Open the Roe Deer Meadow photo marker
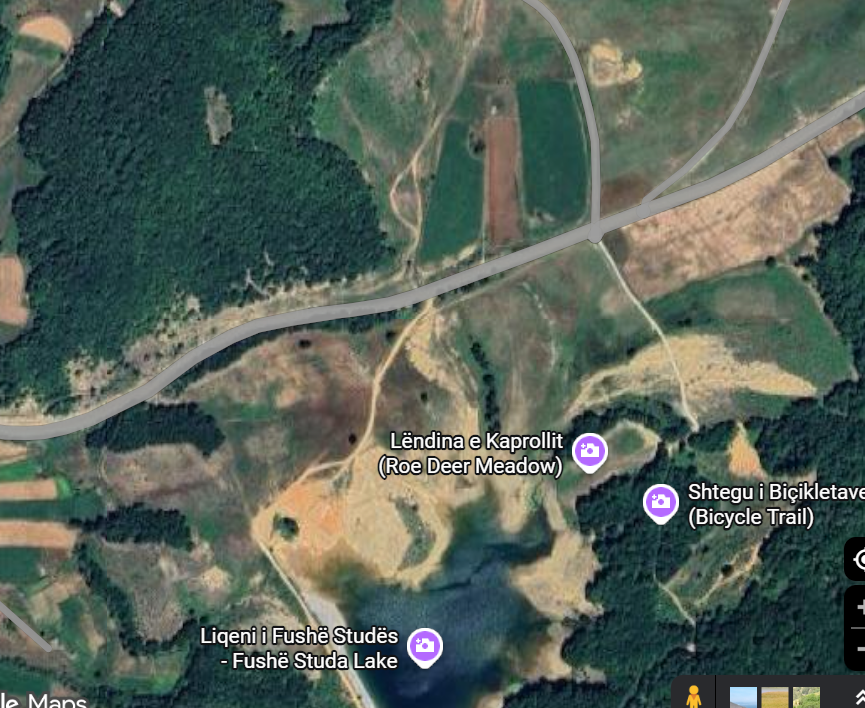The width and height of the screenshot is (865, 708). point(590,451)
